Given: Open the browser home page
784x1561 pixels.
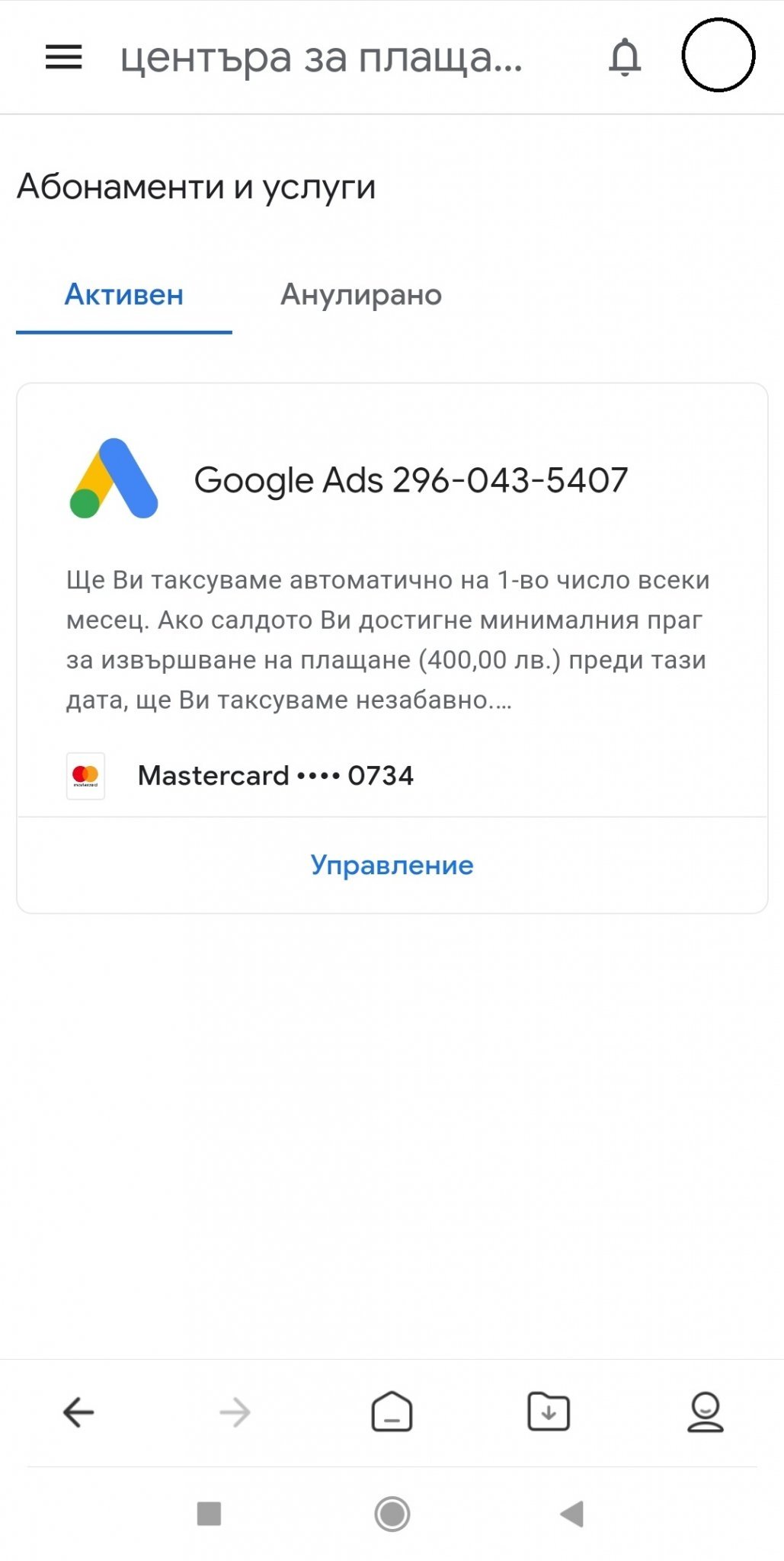Looking at the screenshot, I should [x=392, y=1412].
